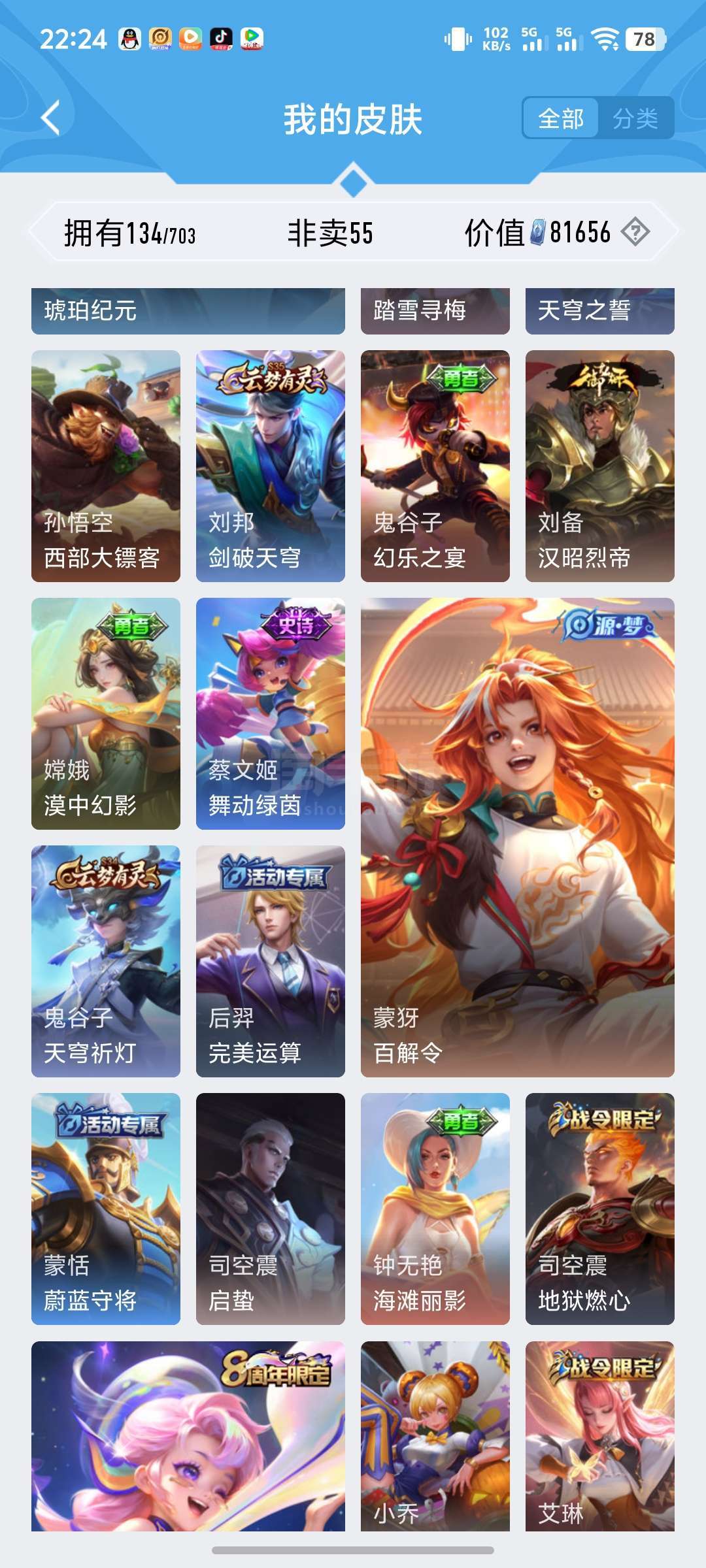View the 鬼谷子 天穹祈灯 skin
Screen dimensions: 706x1568
pyautogui.click(x=106, y=961)
